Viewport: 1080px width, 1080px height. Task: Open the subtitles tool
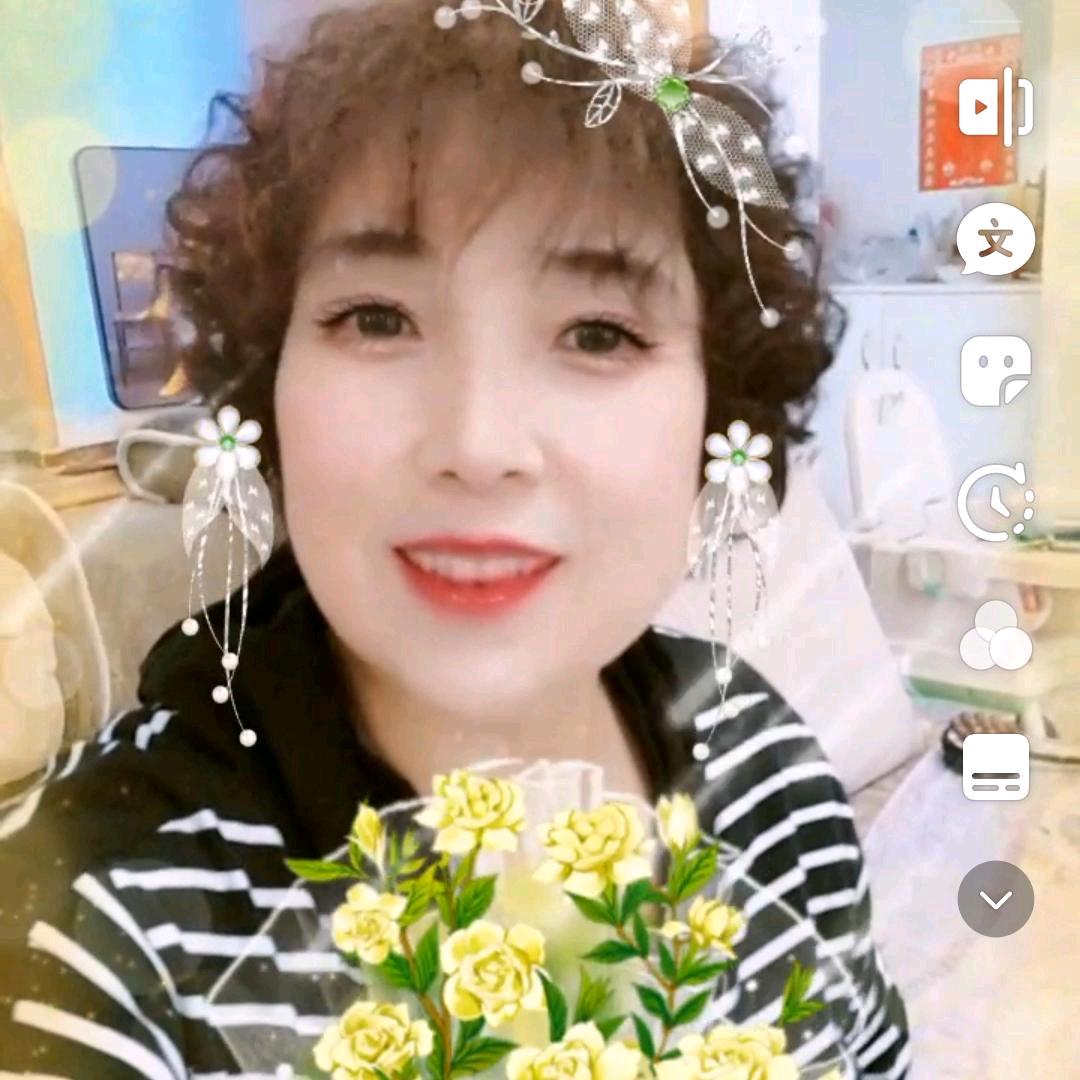(x=995, y=767)
